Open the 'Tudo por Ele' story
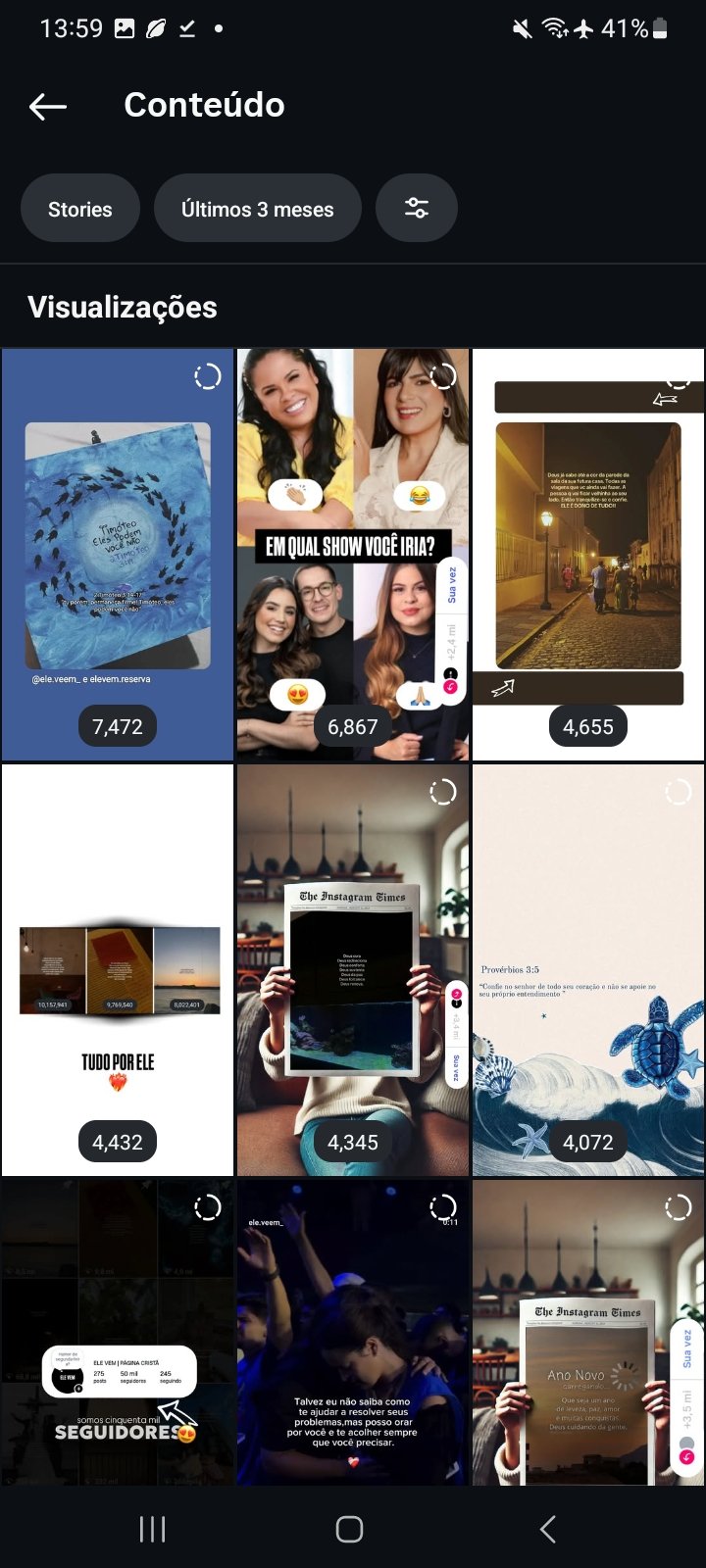 (x=118, y=970)
